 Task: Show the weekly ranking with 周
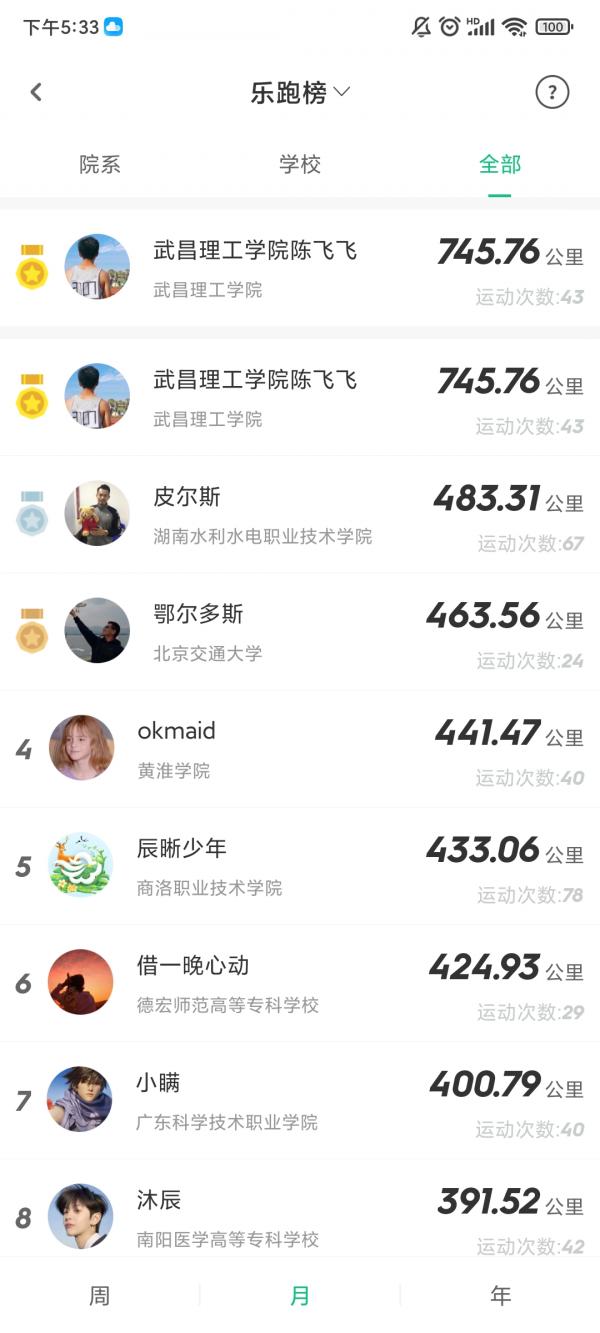tap(100, 1296)
